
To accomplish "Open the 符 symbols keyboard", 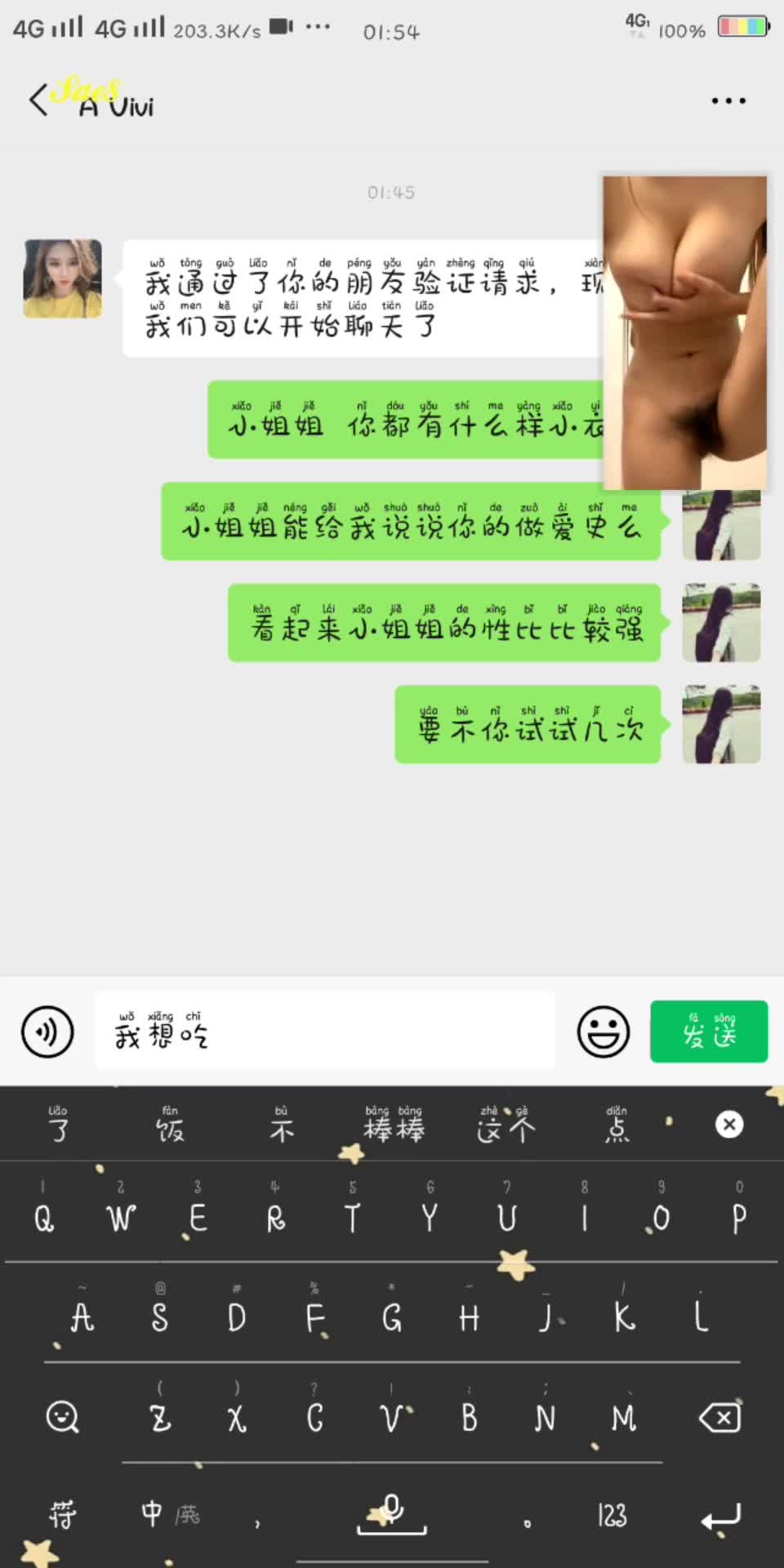I will coord(62,1516).
